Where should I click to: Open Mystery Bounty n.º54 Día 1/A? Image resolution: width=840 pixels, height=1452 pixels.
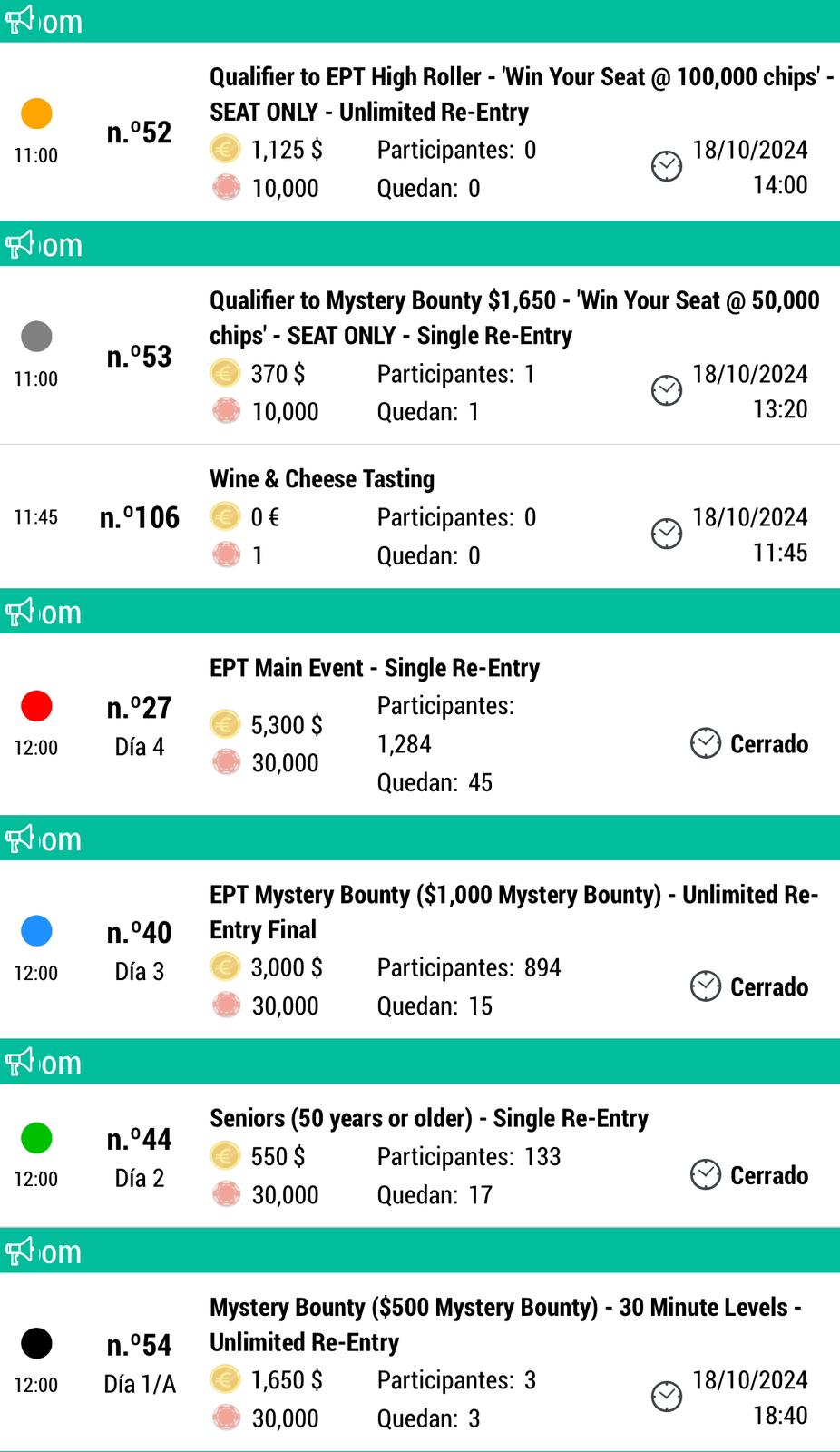tap(420, 1361)
